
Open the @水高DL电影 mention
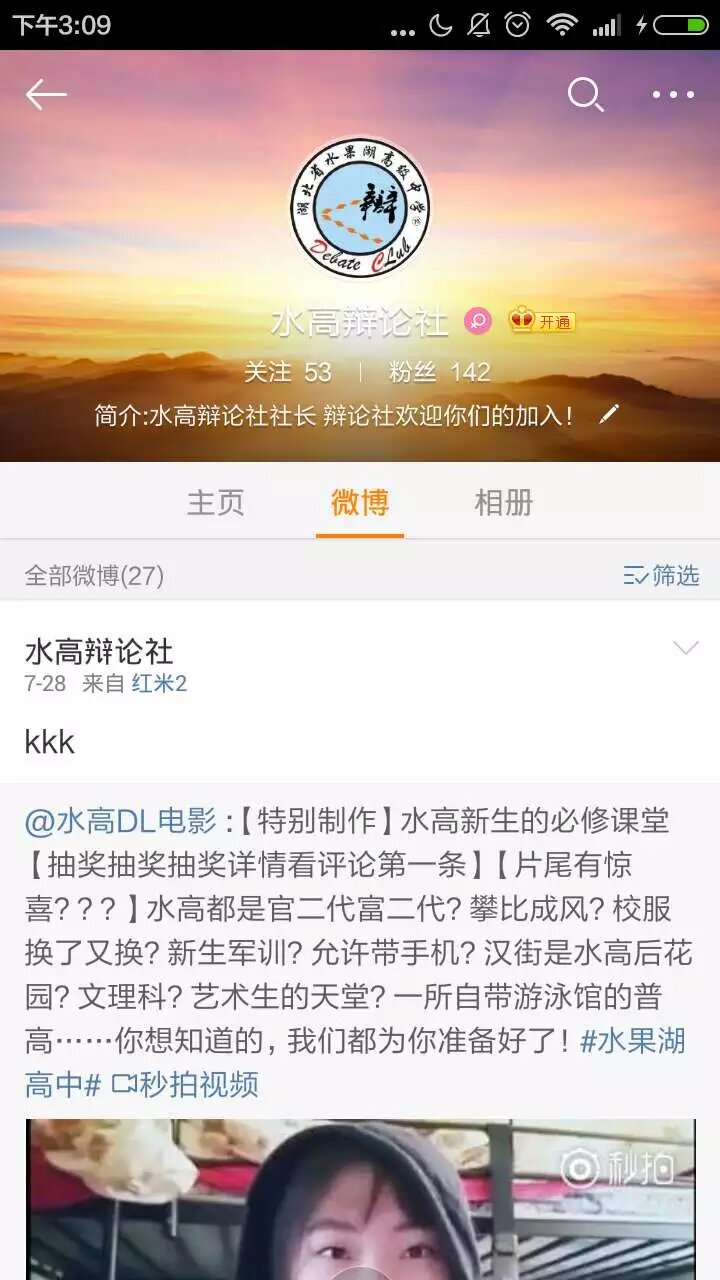pos(120,822)
